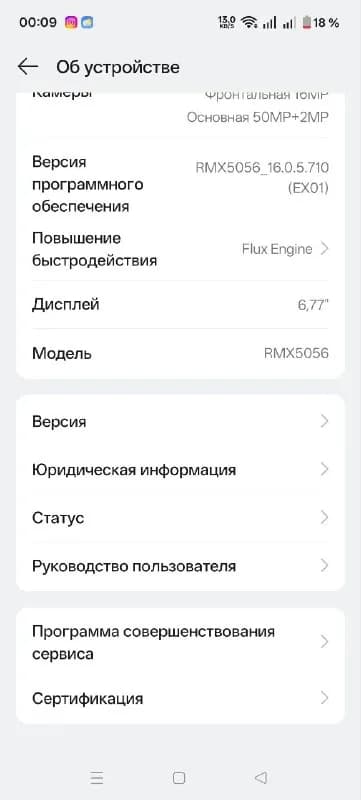The image size is (361, 800).
Task: Open the Сертификация row
Action: [180, 698]
